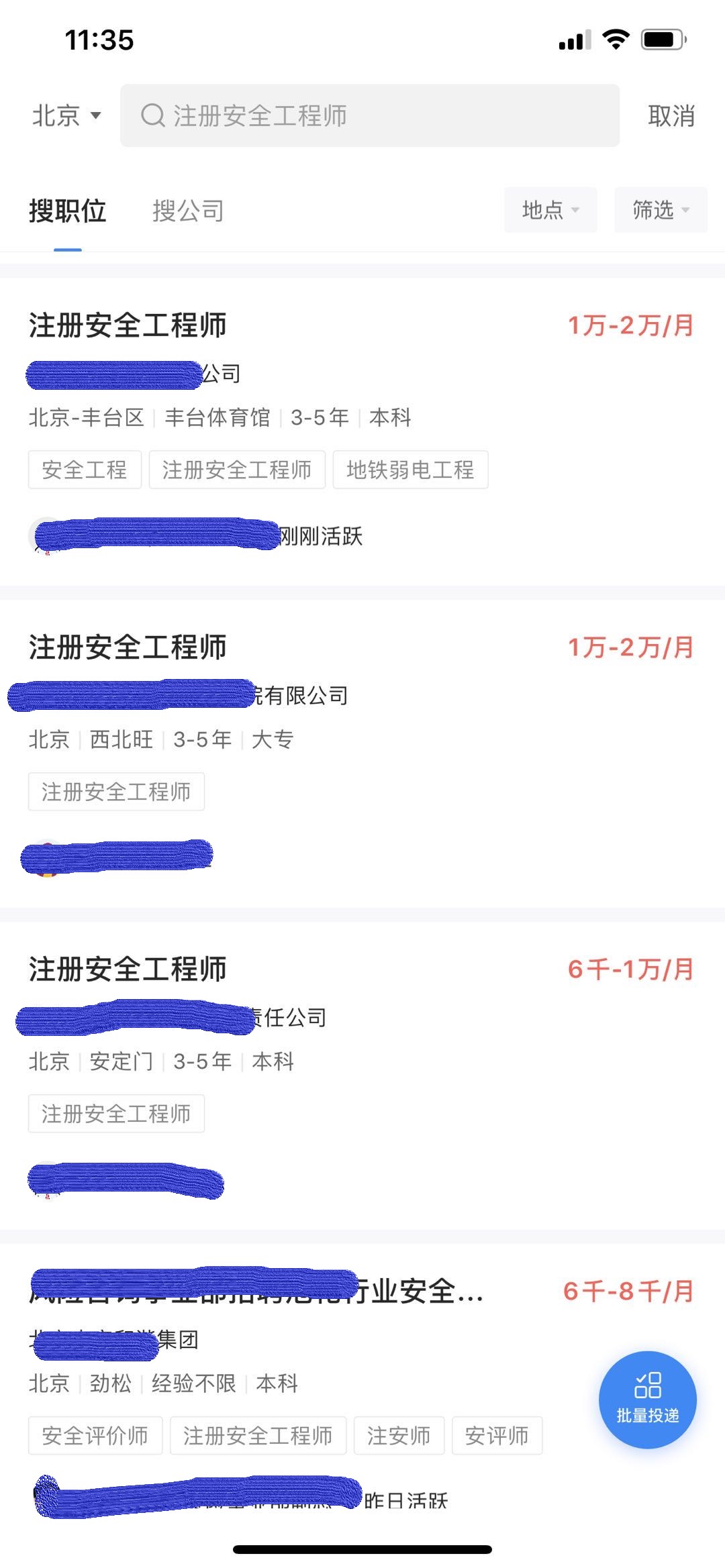Select the 地铁弱电工程 skill tag

coord(411,470)
